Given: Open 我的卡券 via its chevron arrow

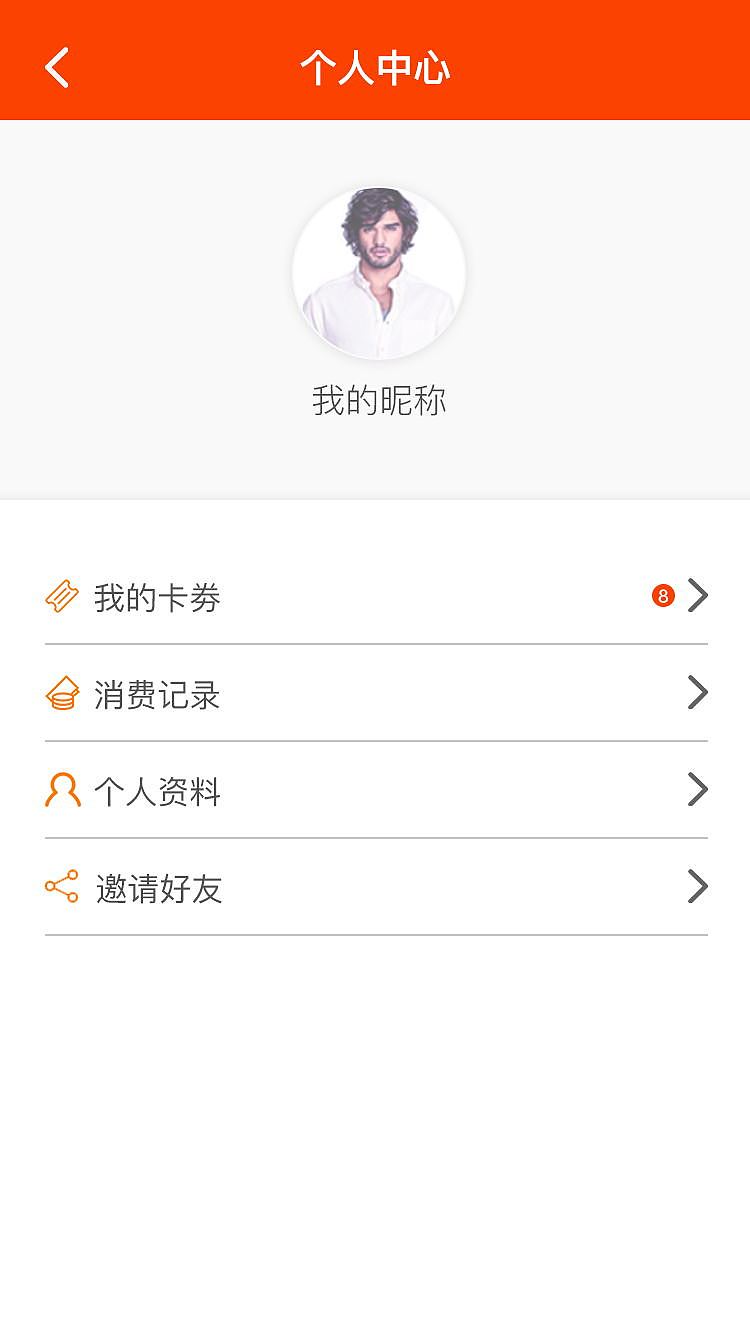Looking at the screenshot, I should coord(697,595).
